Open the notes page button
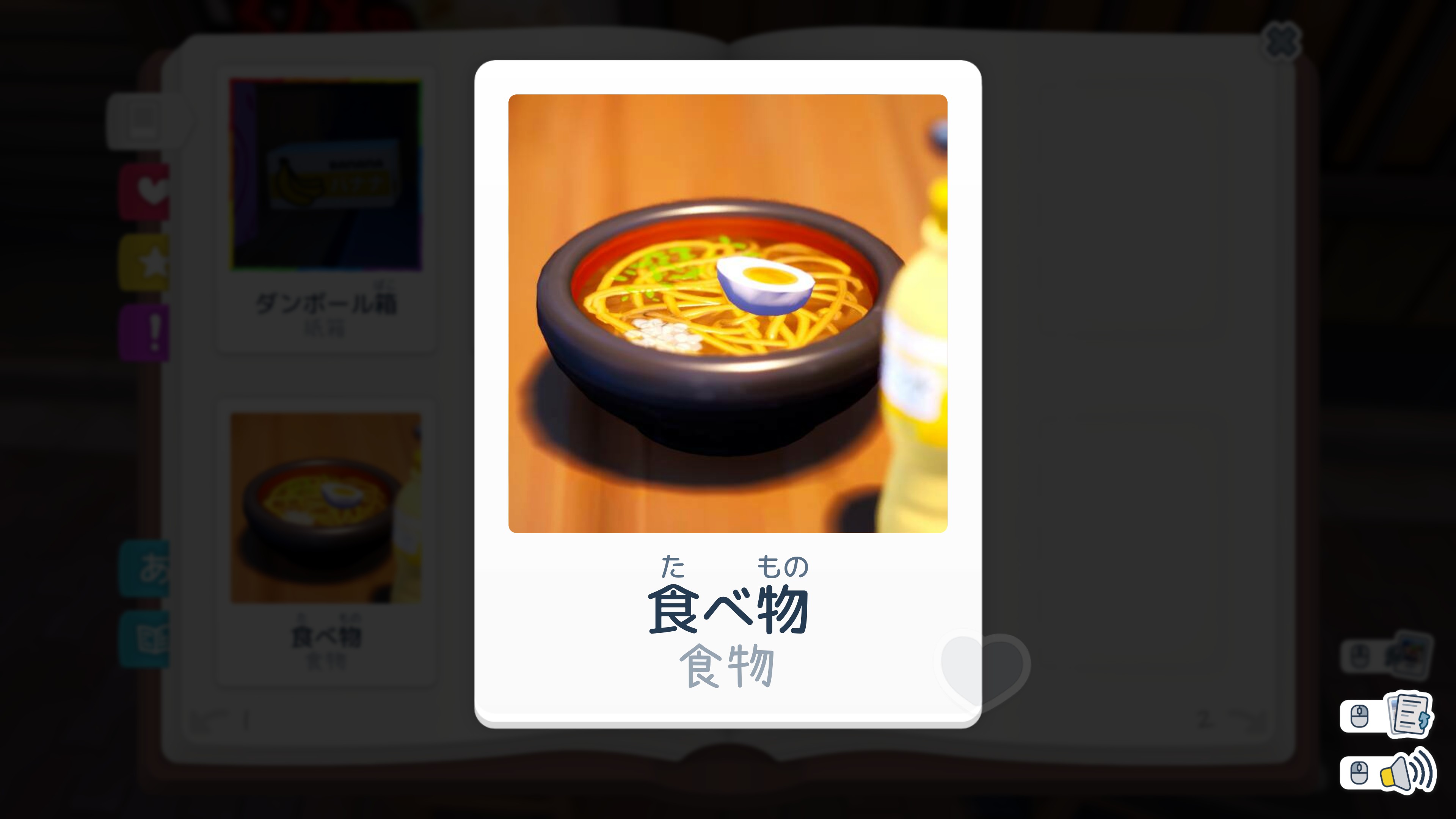 click(1409, 715)
